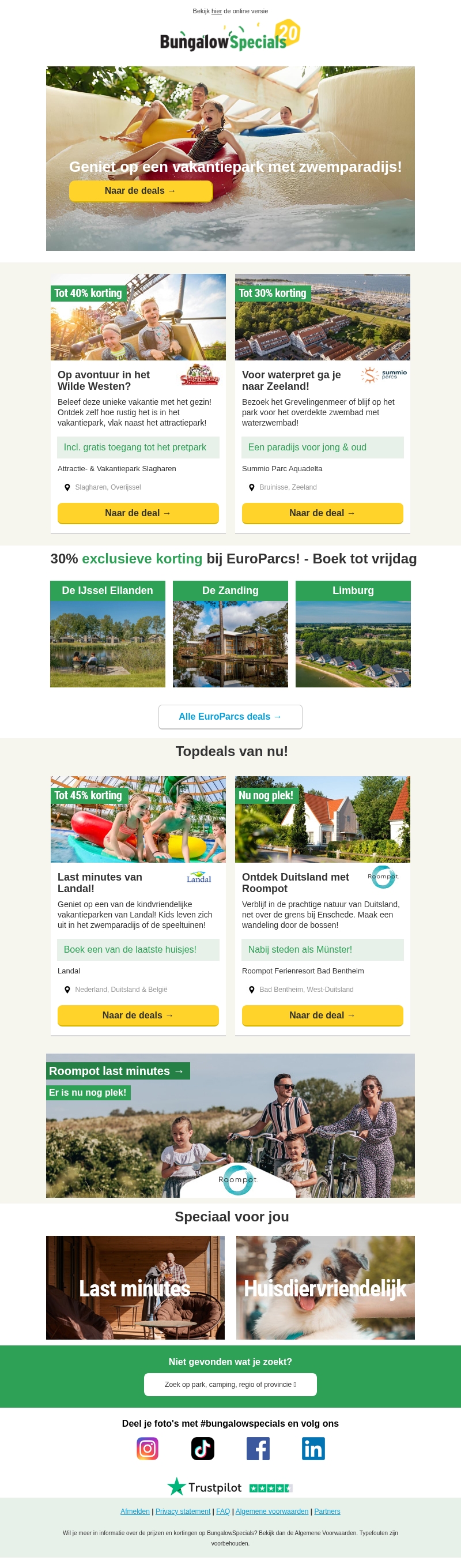Image resolution: width=461 pixels, height=1568 pixels.
Task: Tap 'Alle EuroParcs deals' button
Action: 230,716
